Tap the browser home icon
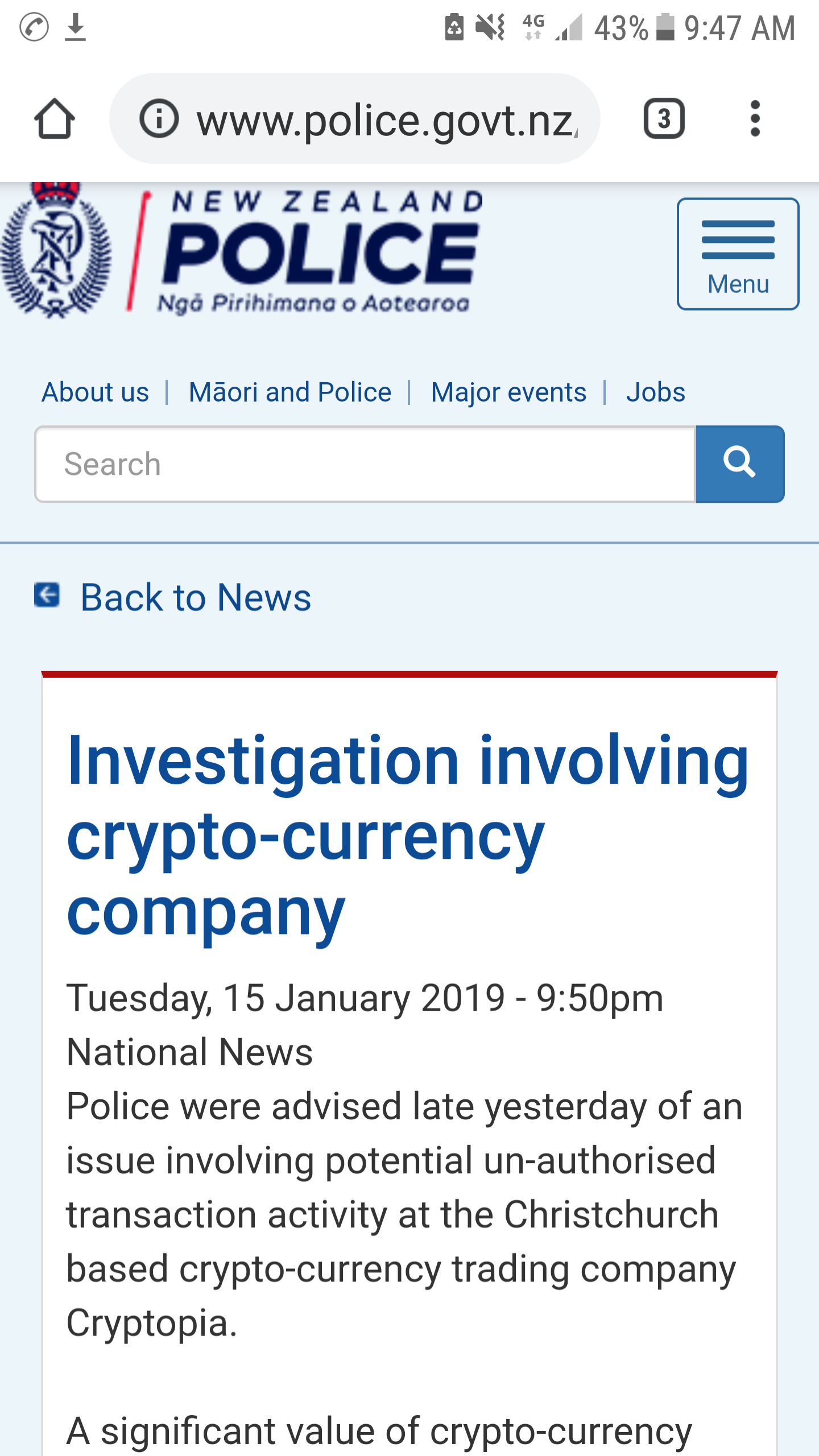The image size is (819, 1456). click(x=55, y=119)
